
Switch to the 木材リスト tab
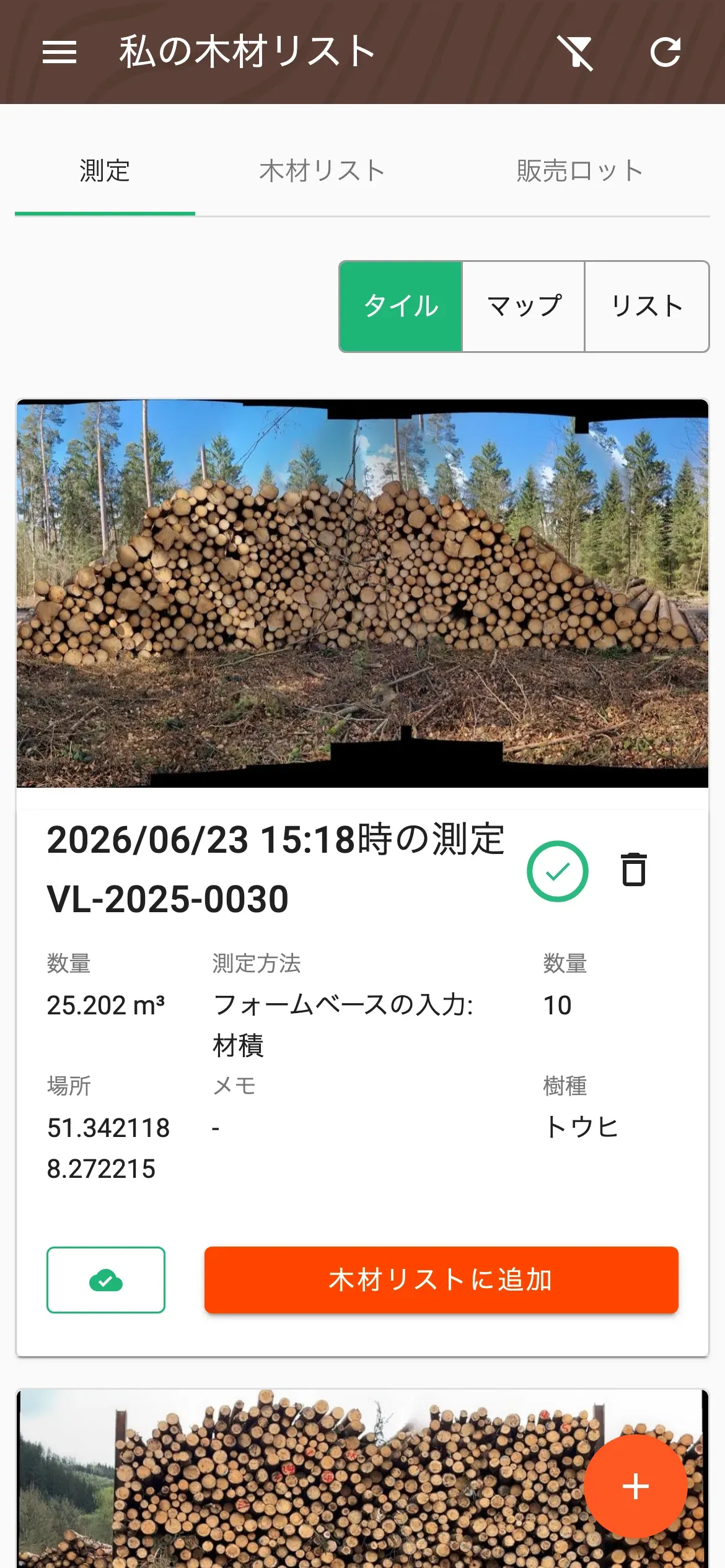[x=322, y=171]
